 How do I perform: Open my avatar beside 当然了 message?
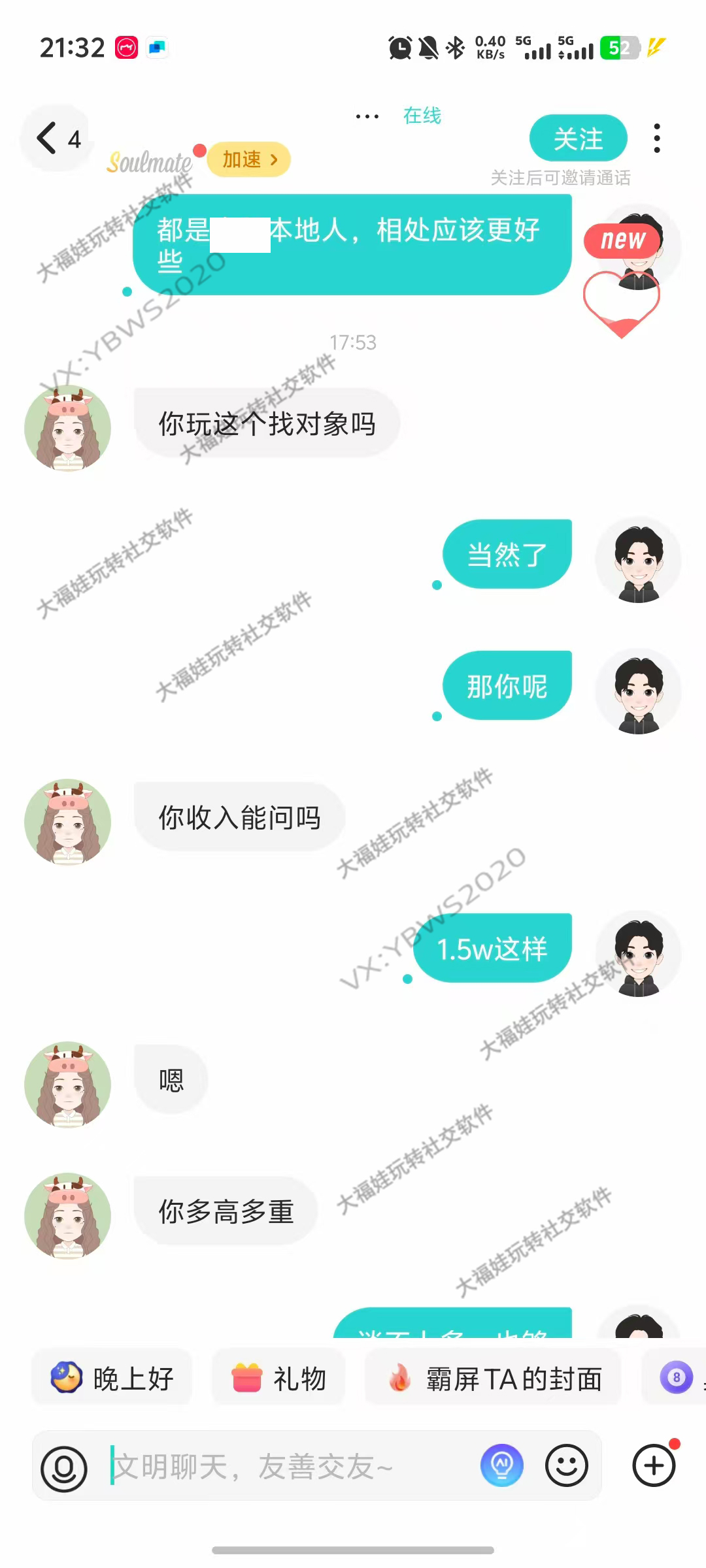click(638, 561)
